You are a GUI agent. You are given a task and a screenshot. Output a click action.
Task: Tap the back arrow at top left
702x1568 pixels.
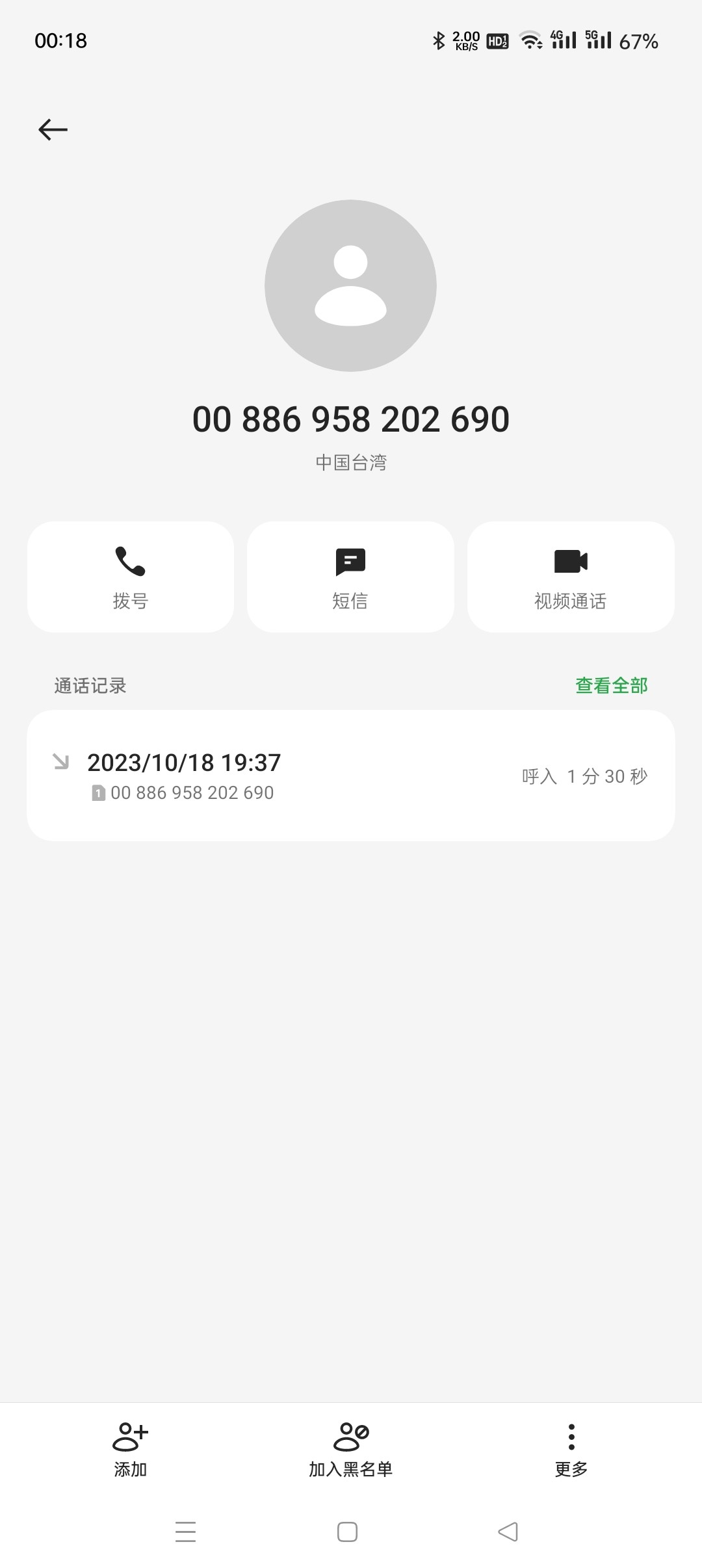tap(51, 129)
